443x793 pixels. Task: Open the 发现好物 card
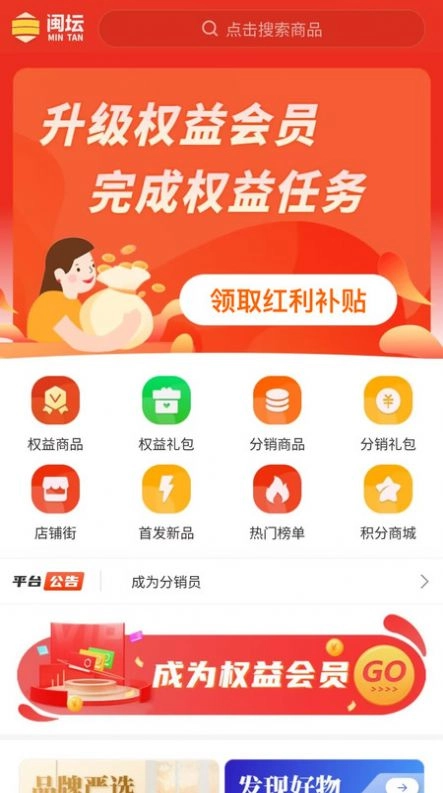tap(324, 776)
